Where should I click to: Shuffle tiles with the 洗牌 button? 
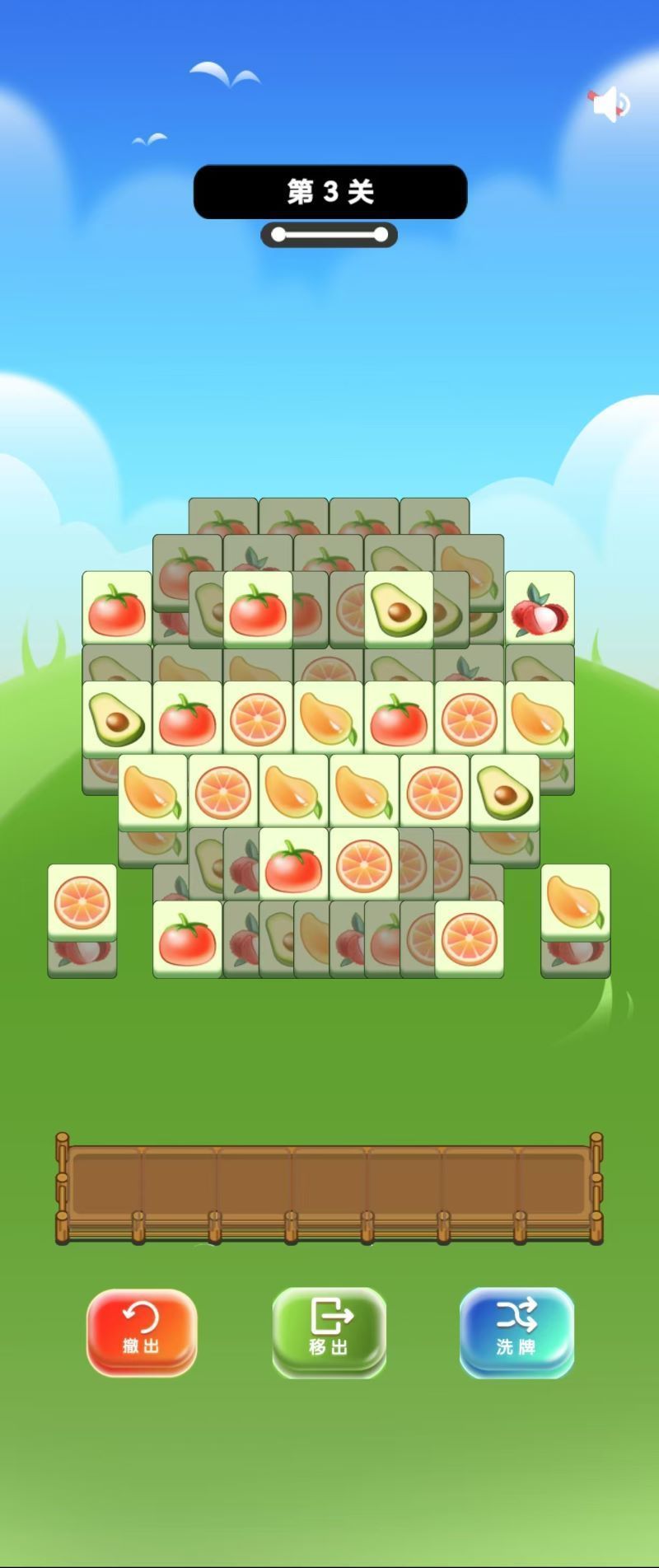(x=516, y=1331)
